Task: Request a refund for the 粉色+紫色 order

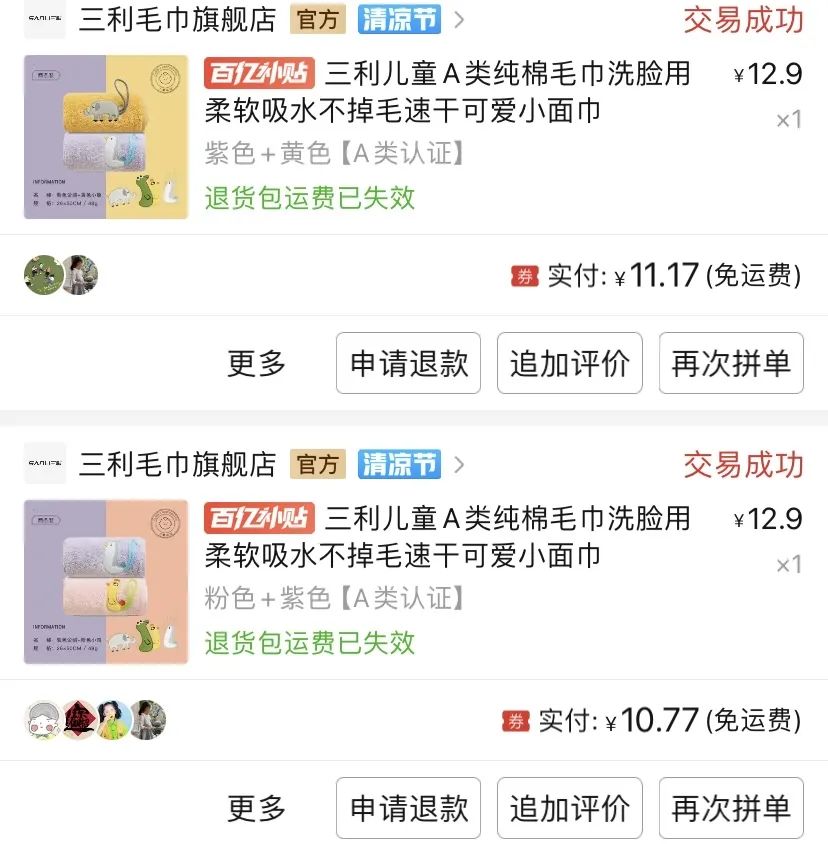Action: (x=408, y=808)
